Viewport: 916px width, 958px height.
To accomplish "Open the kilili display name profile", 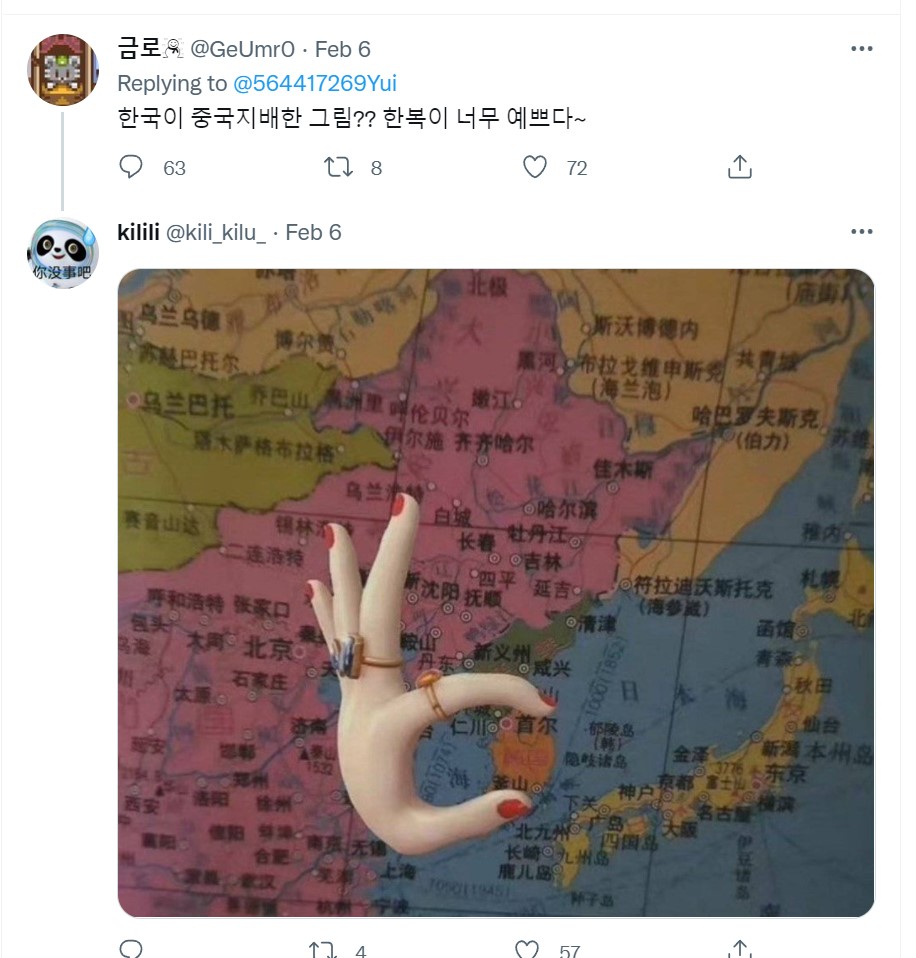I will [139, 232].
